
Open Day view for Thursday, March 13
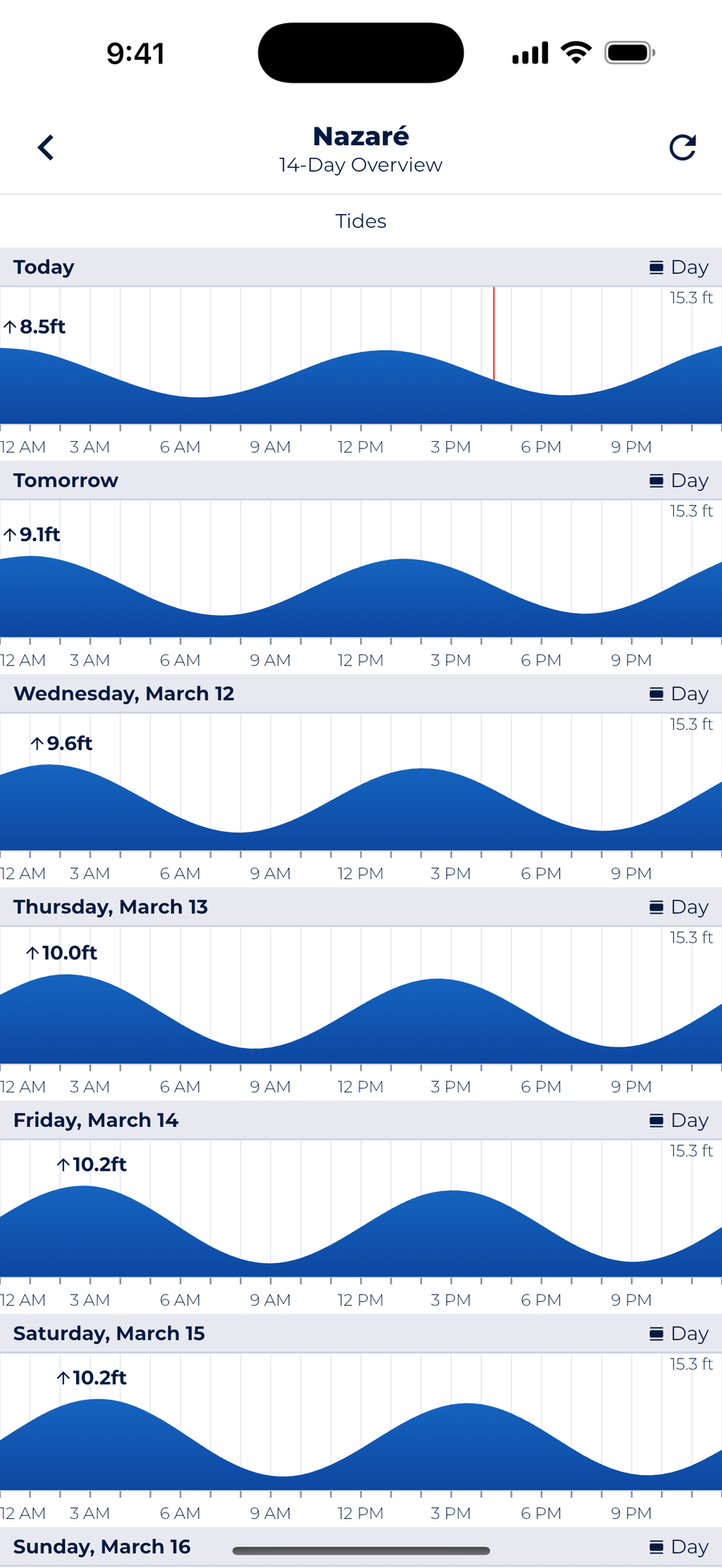679,907
